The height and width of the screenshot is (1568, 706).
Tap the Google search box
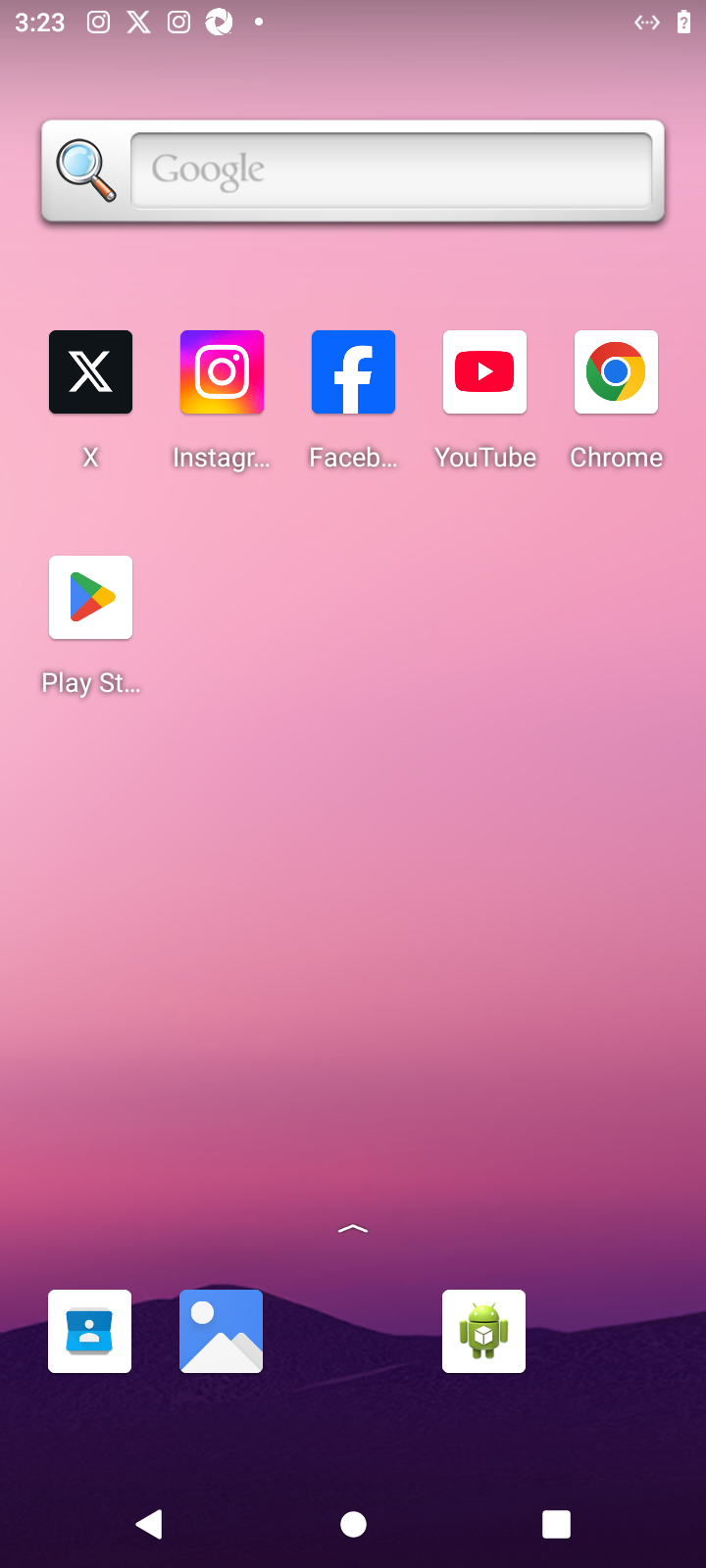(390, 171)
